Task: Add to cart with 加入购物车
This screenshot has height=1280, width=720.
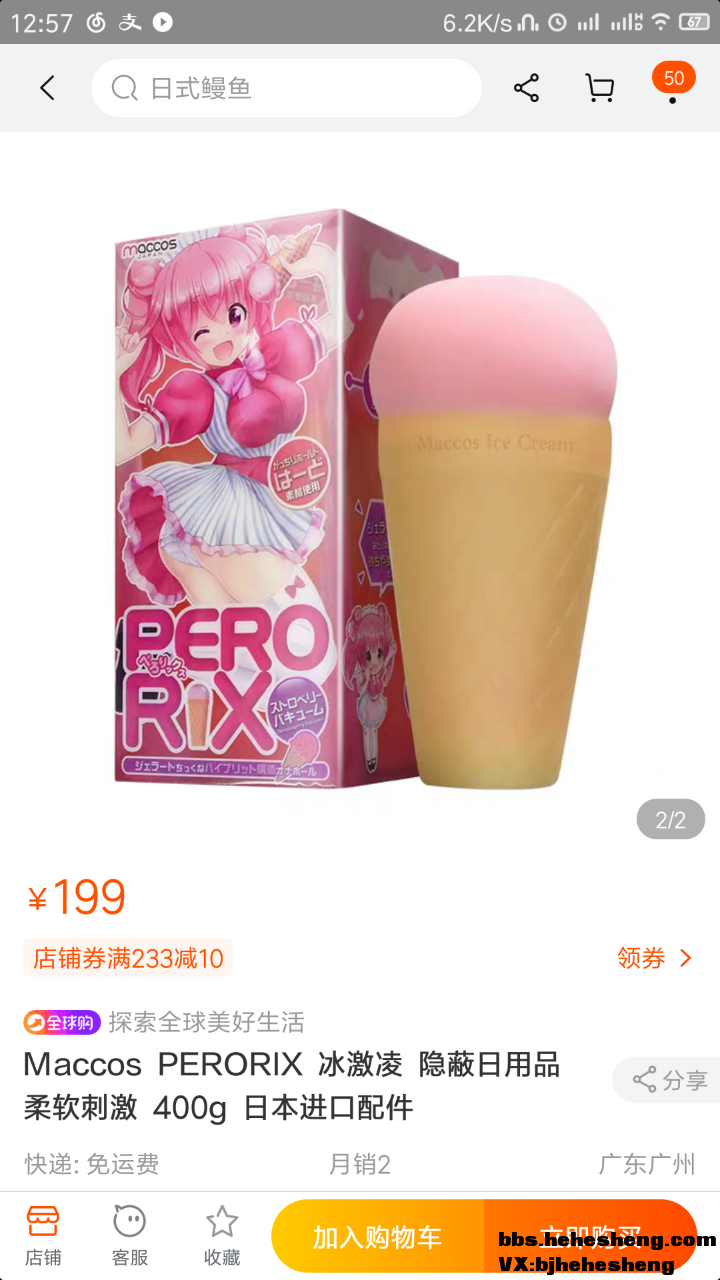Action: click(377, 1237)
